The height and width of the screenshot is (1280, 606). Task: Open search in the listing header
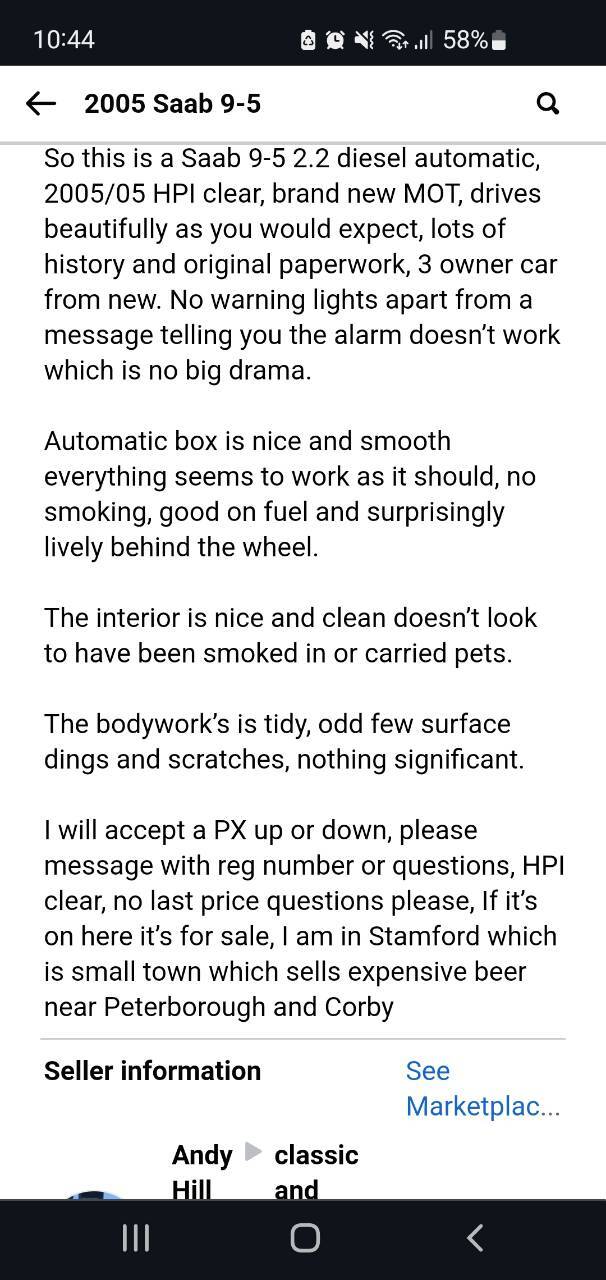coord(547,103)
